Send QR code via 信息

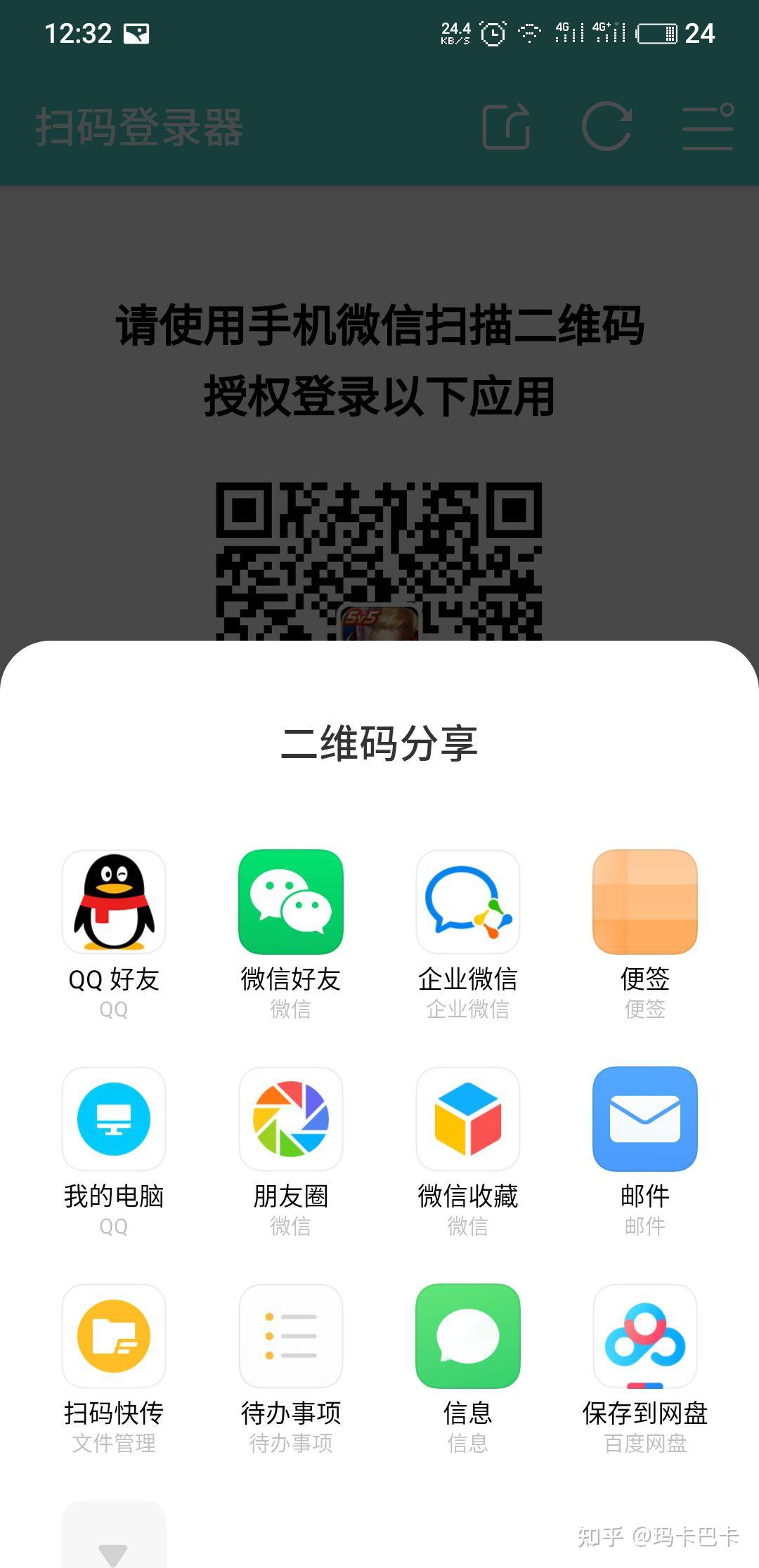pos(468,1336)
